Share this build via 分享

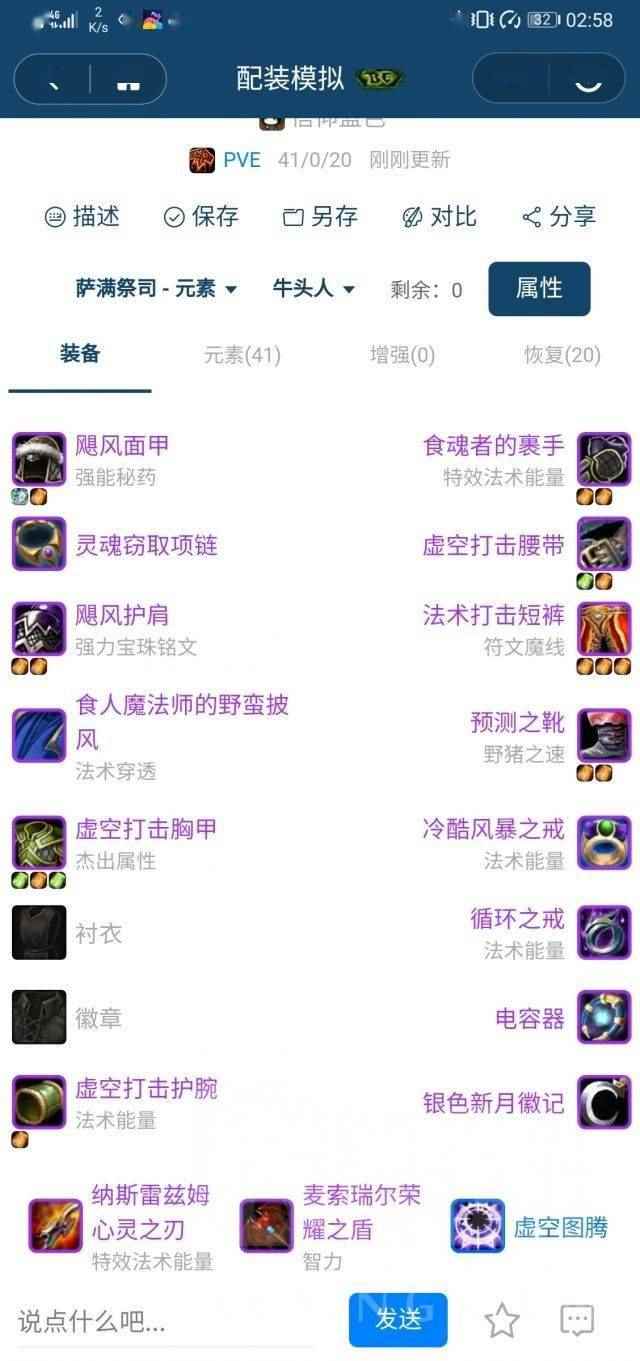tap(559, 216)
